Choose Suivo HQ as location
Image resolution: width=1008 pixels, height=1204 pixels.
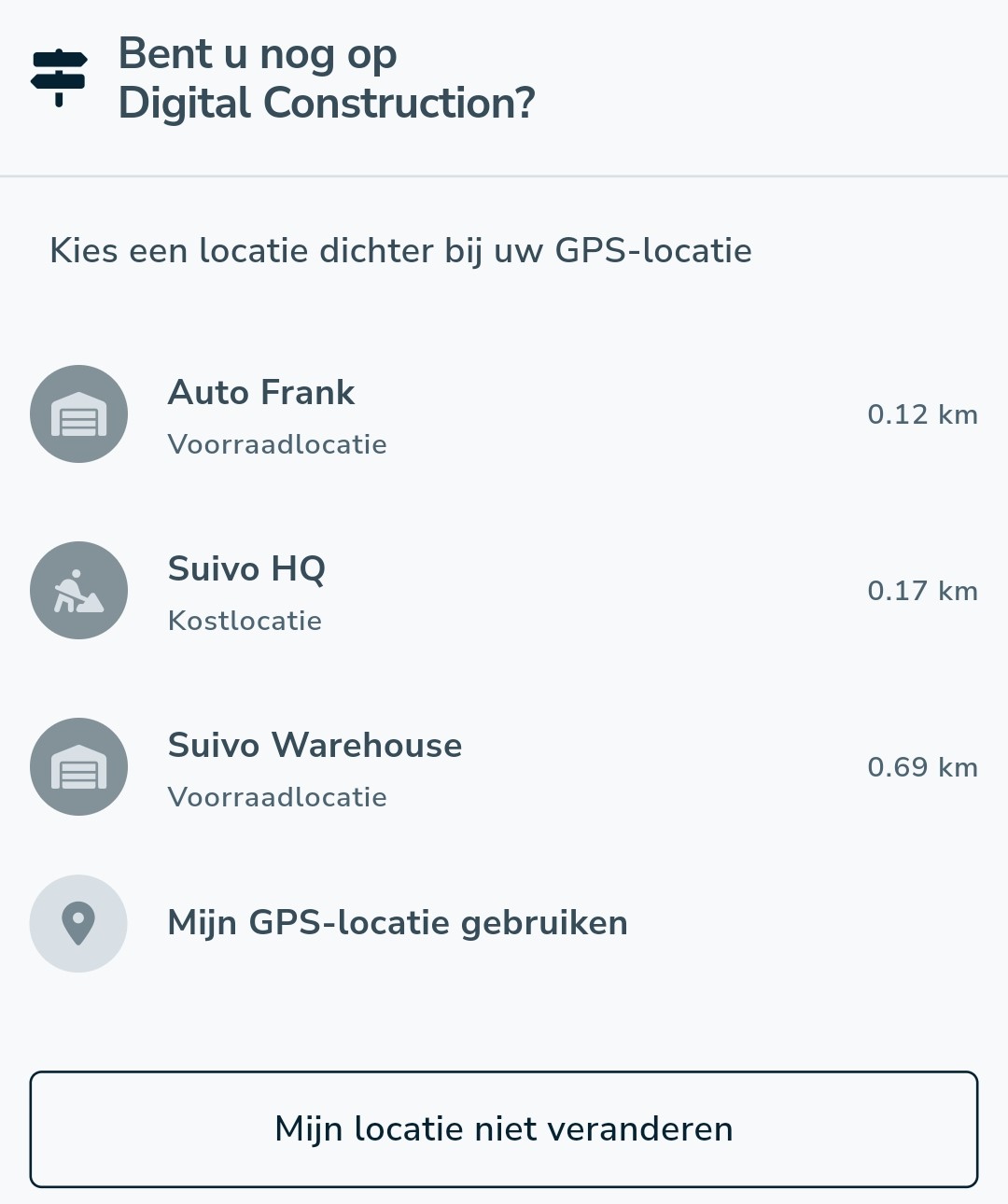click(504, 591)
